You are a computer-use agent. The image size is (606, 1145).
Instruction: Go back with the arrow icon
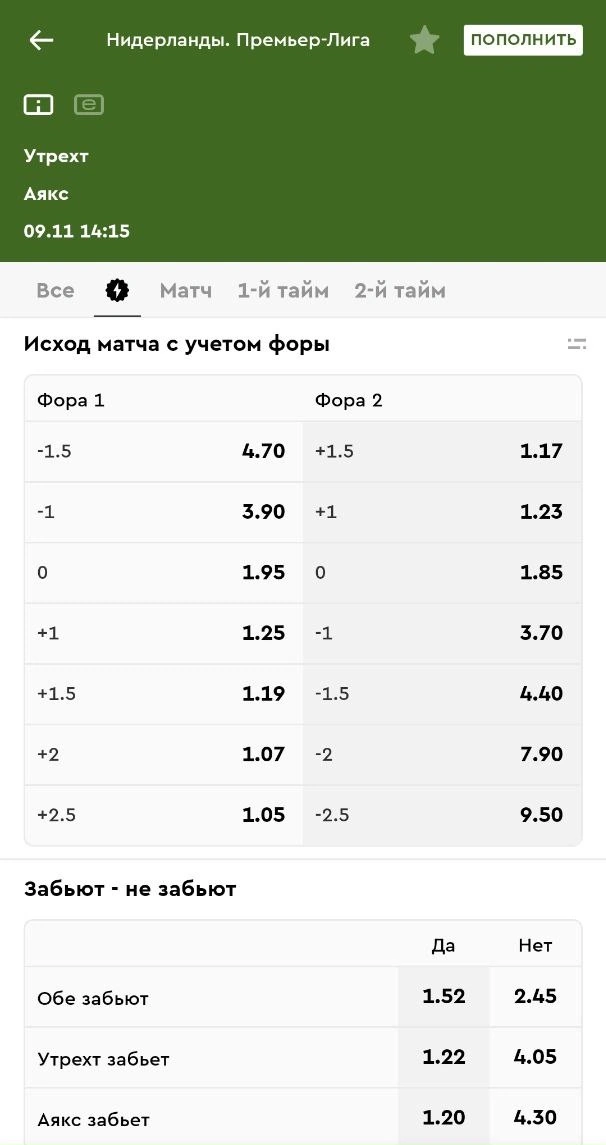click(41, 40)
